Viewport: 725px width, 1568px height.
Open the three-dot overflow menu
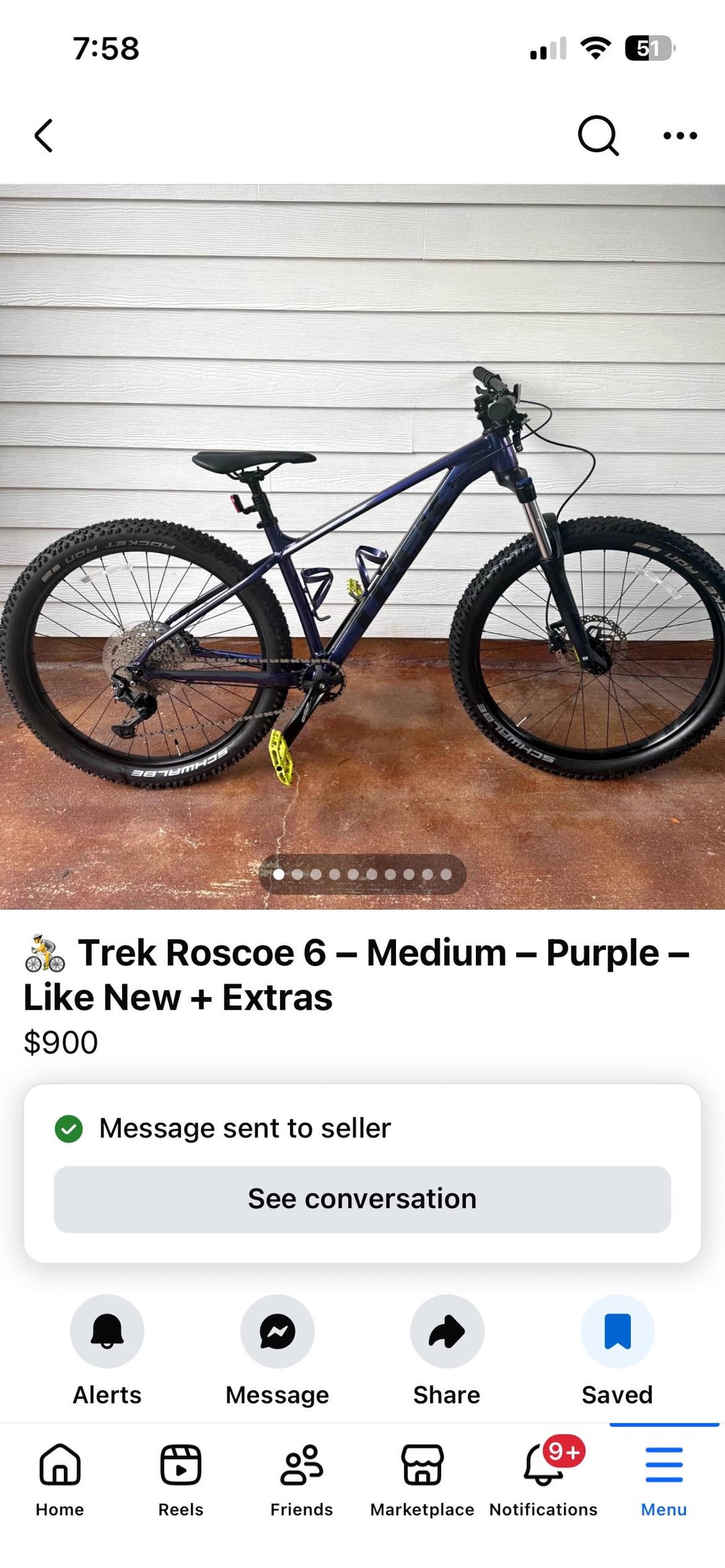(679, 136)
